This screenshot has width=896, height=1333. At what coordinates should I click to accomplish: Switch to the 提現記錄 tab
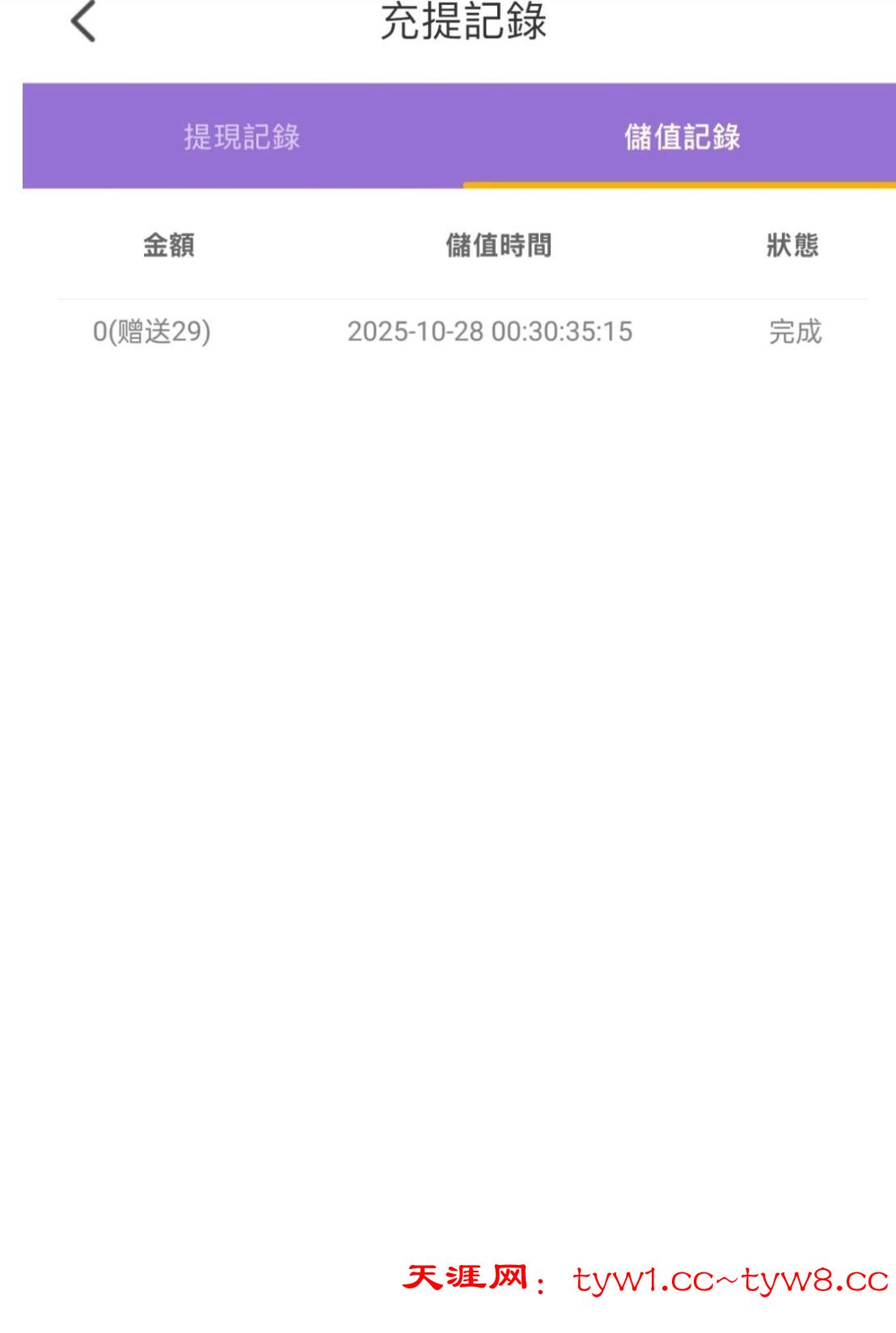click(242, 137)
